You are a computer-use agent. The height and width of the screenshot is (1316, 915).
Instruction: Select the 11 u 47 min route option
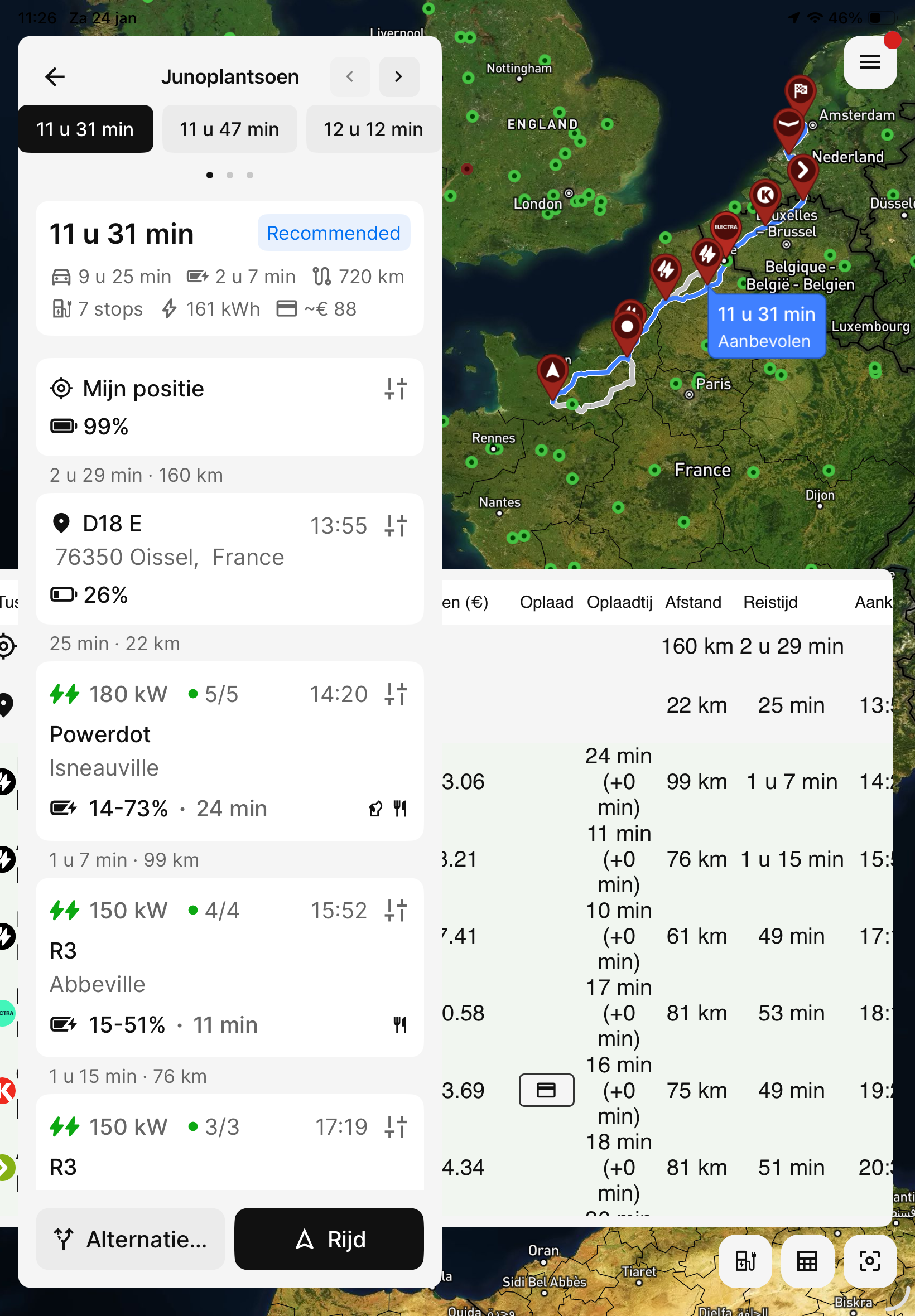[x=229, y=129]
